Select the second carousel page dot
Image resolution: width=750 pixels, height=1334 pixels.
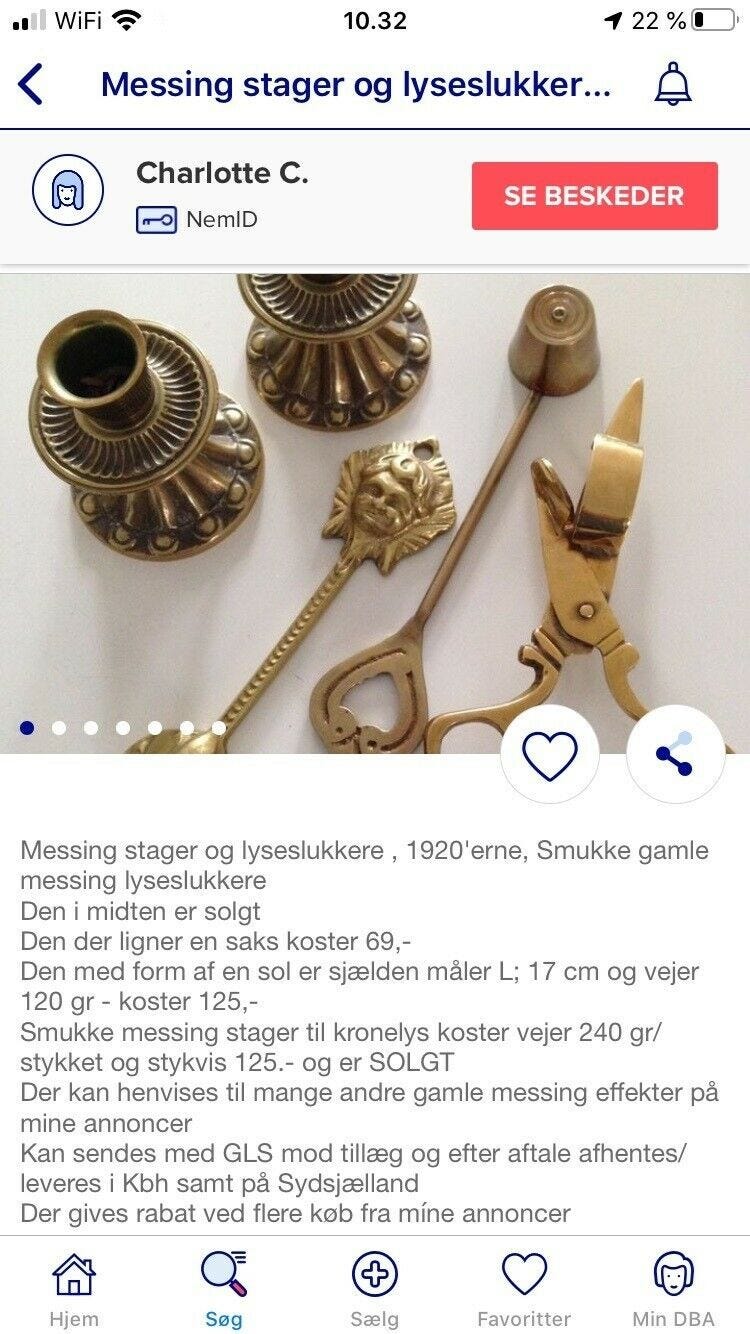pos(57,729)
